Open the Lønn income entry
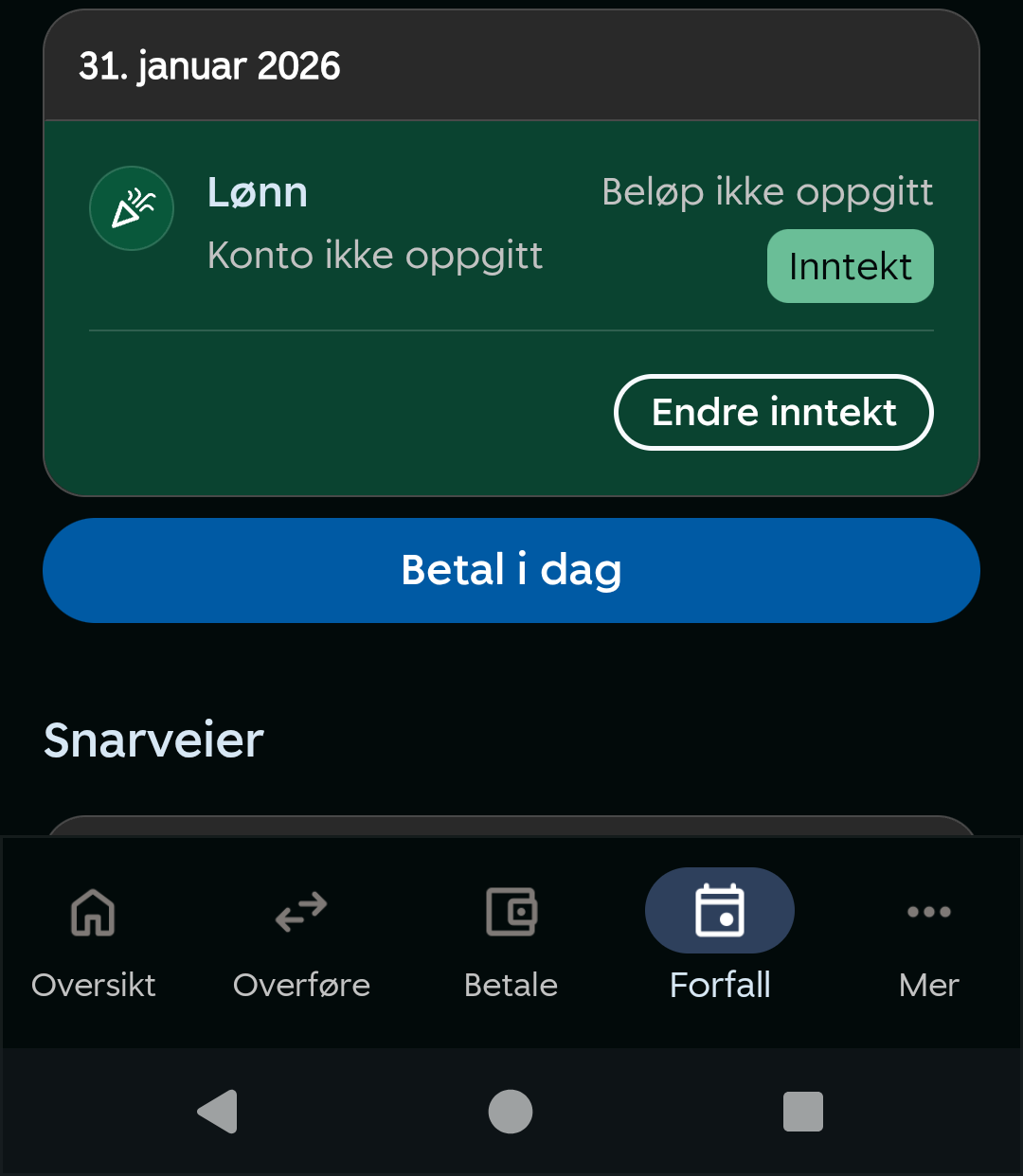1023x1176 pixels. tap(511, 225)
